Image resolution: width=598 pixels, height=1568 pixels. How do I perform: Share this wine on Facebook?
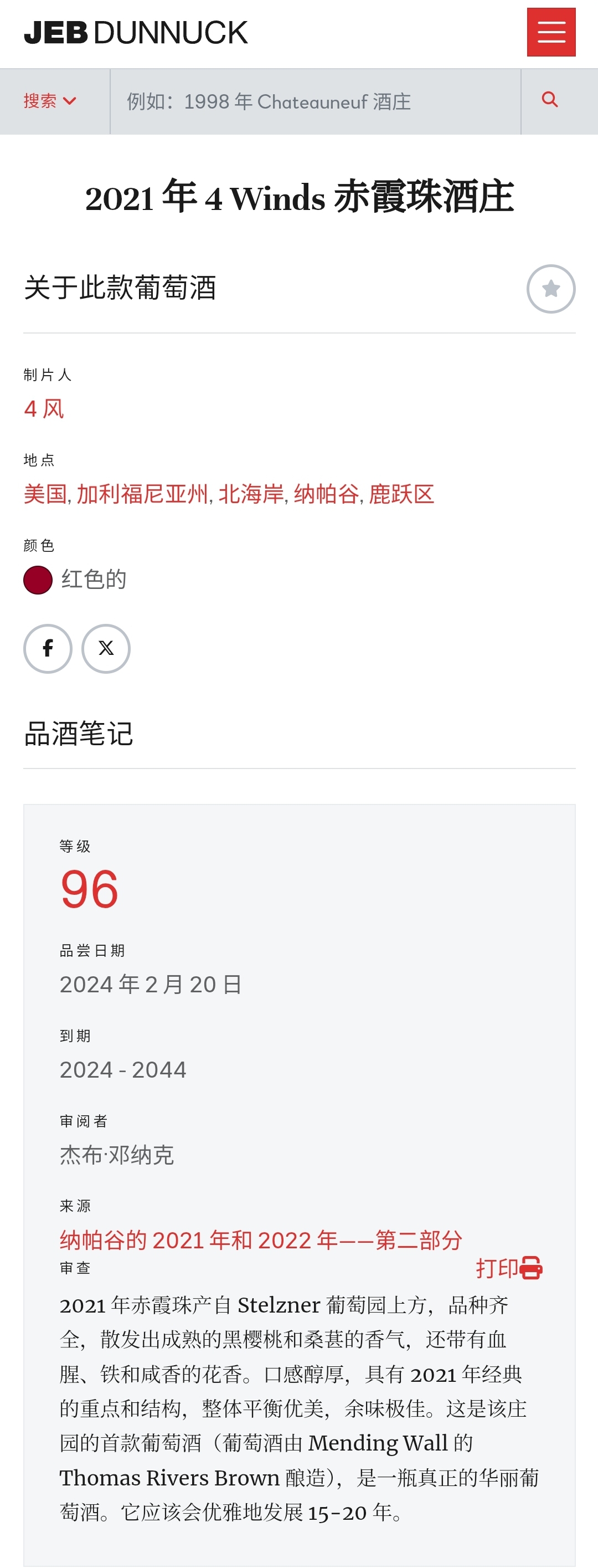[48, 648]
